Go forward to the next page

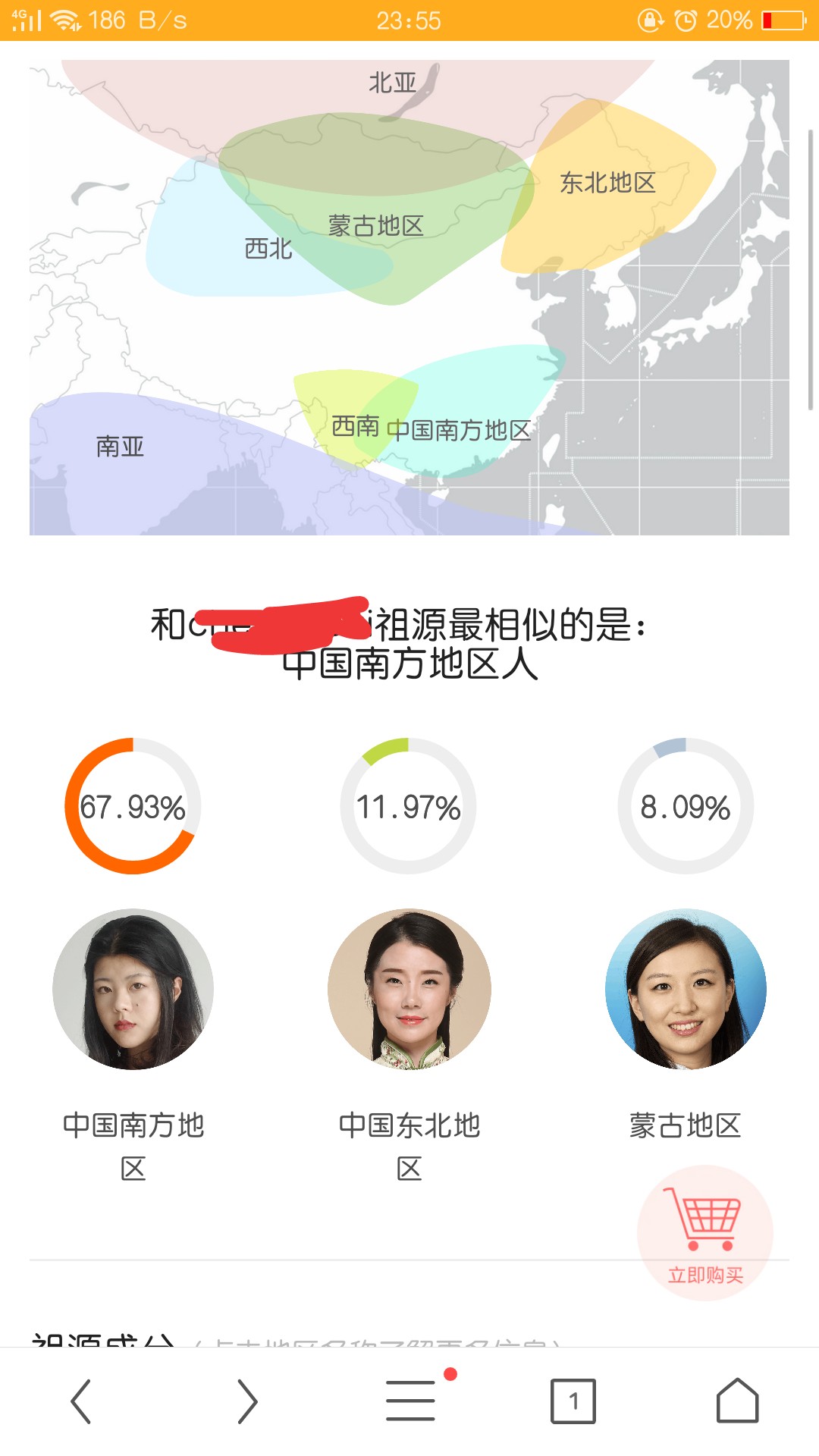tap(247, 1401)
